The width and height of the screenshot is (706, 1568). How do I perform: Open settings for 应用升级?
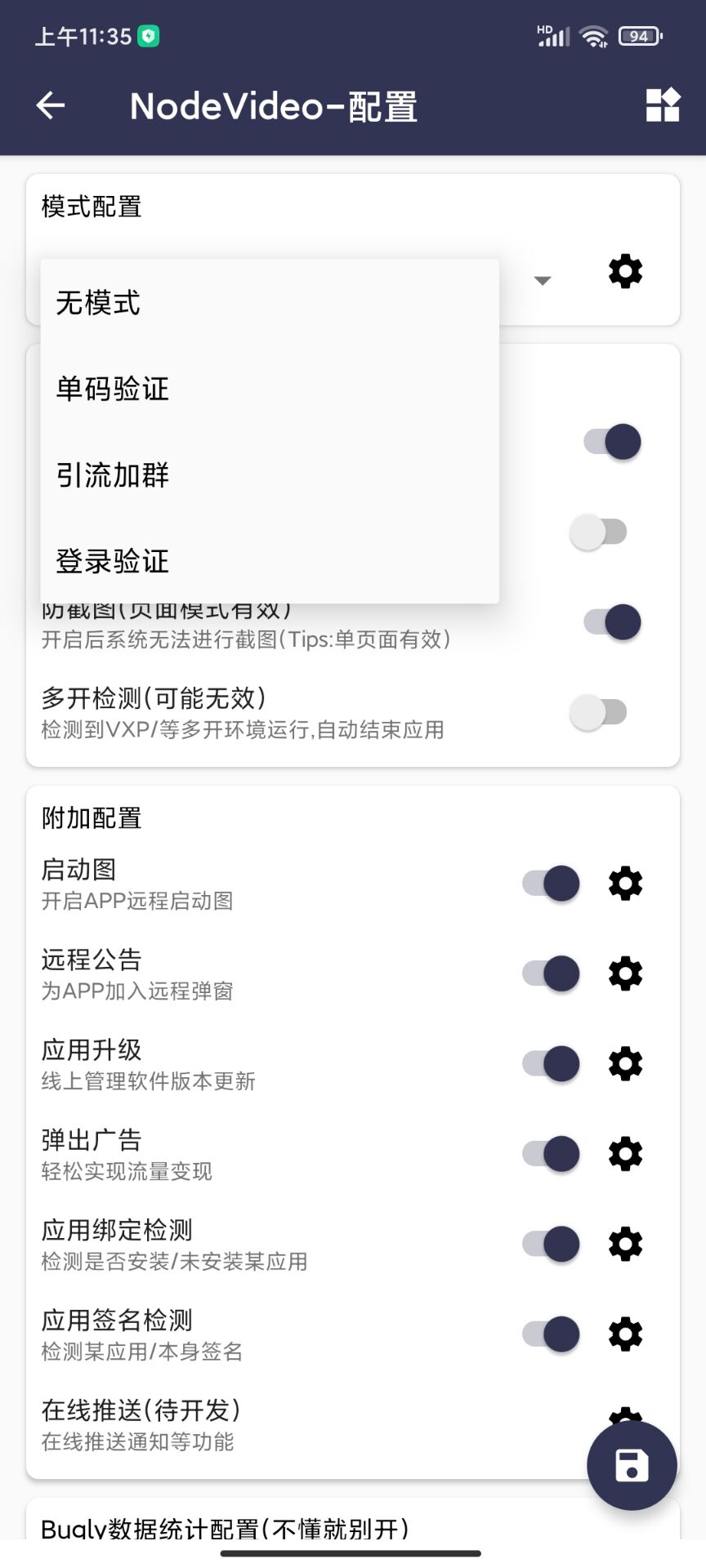[624, 1063]
